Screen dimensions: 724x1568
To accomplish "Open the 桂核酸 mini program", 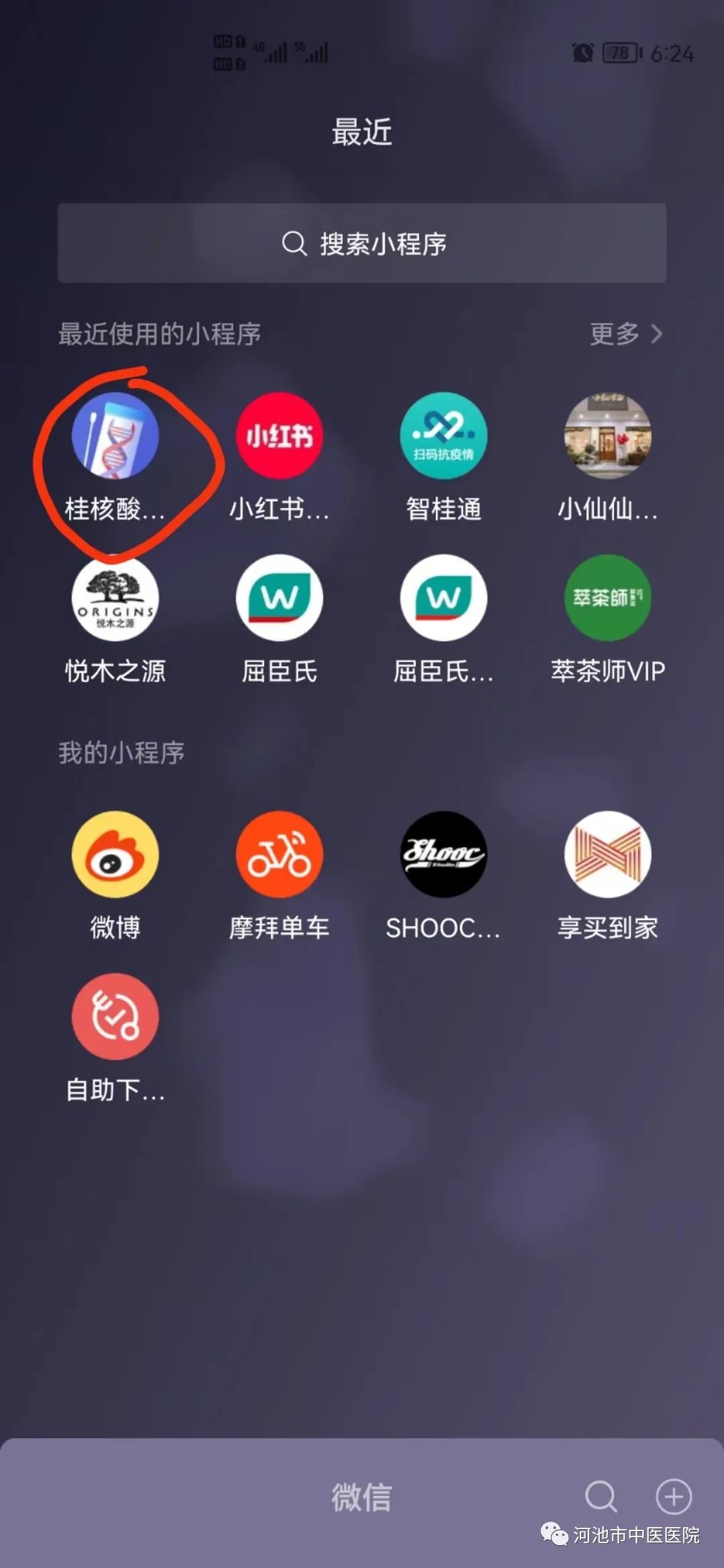I will [115, 436].
